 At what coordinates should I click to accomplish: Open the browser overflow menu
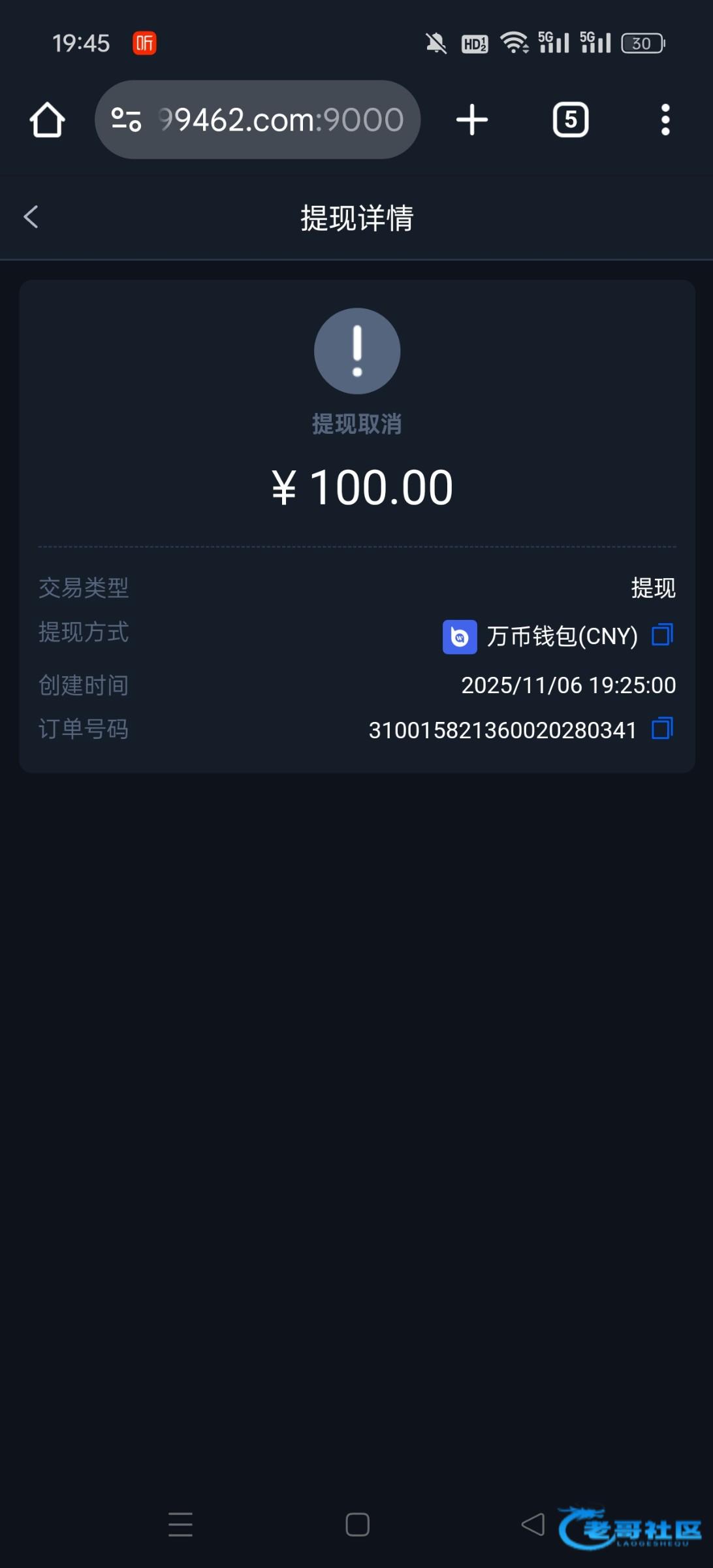click(665, 120)
